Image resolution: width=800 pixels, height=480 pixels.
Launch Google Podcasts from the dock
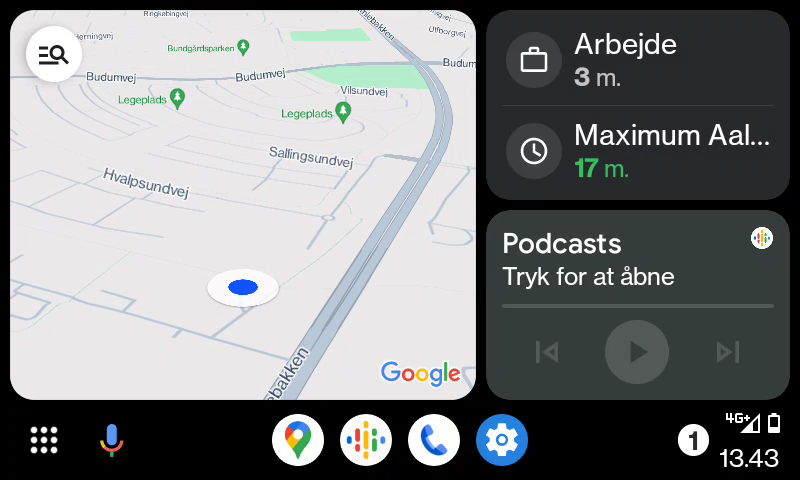point(366,440)
